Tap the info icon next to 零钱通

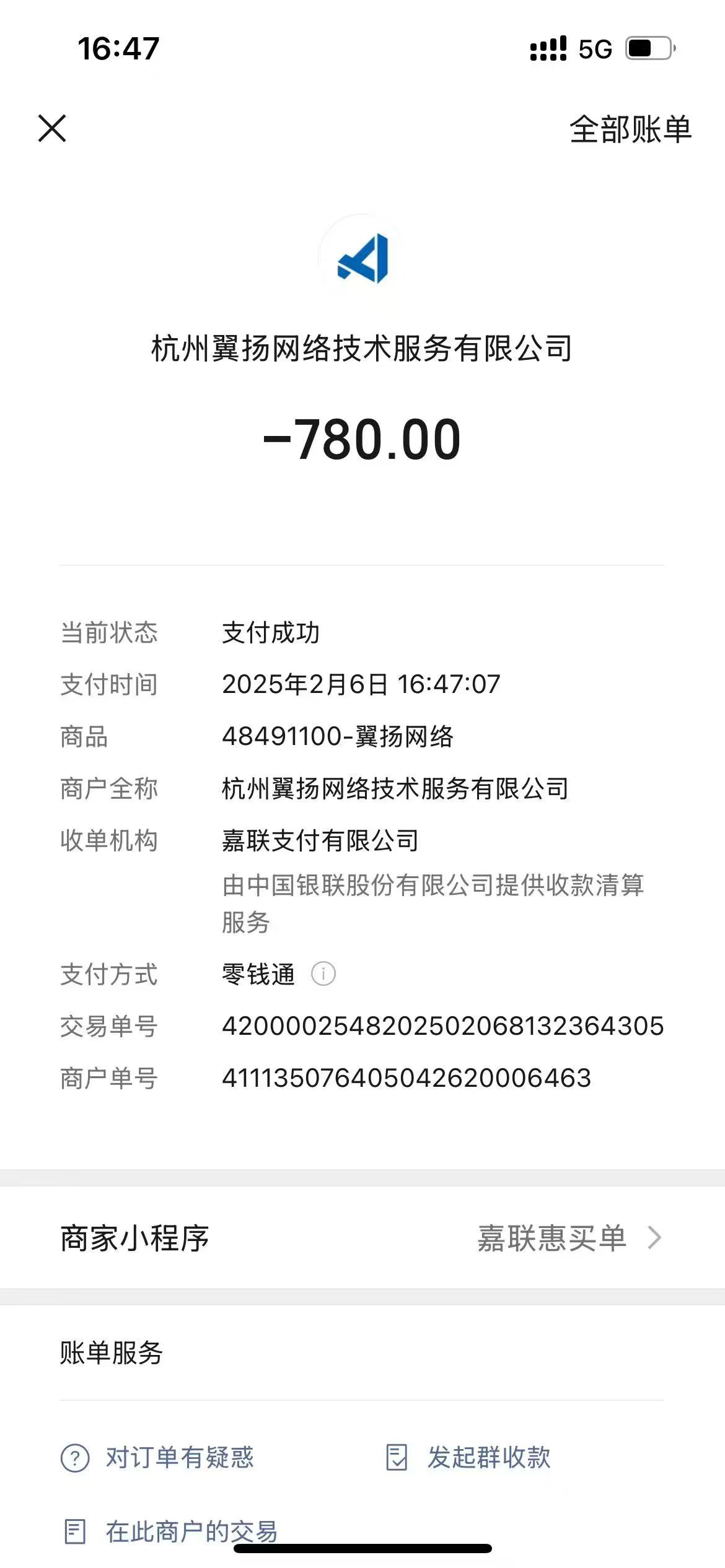point(323,973)
